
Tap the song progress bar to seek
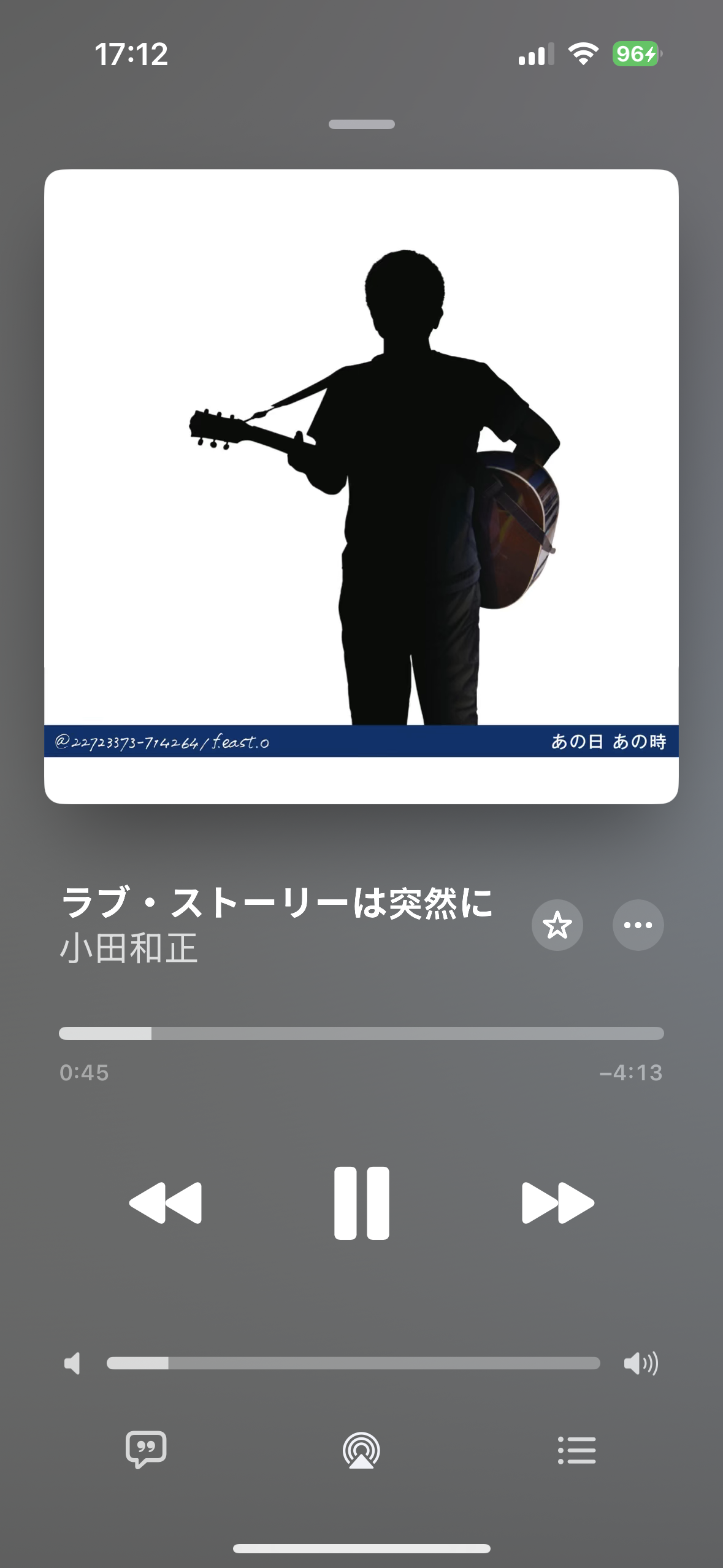(x=361, y=1033)
